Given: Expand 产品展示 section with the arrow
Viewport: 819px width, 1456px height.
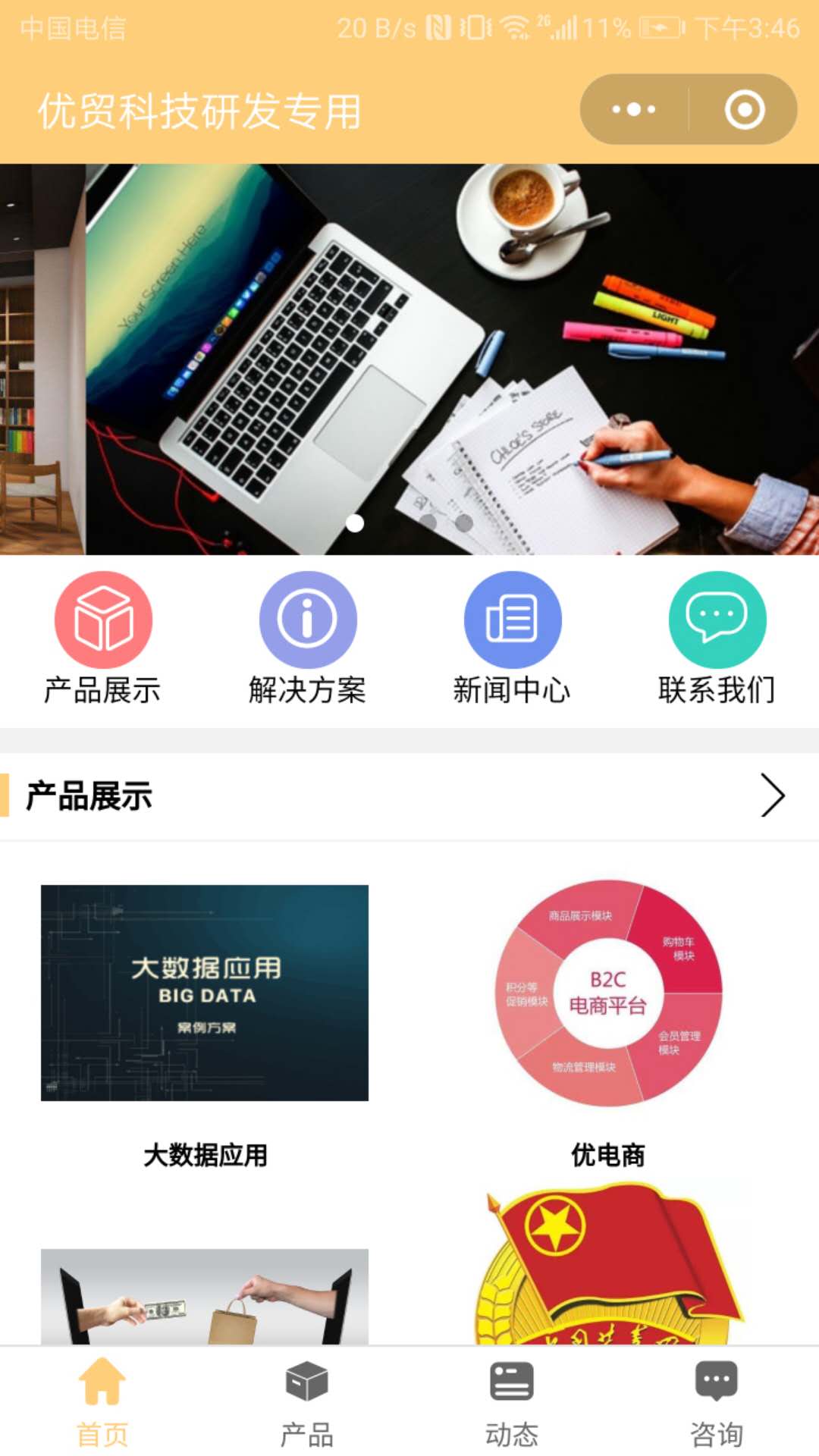Looking at the screenshot, I should (x=772, y=795).
